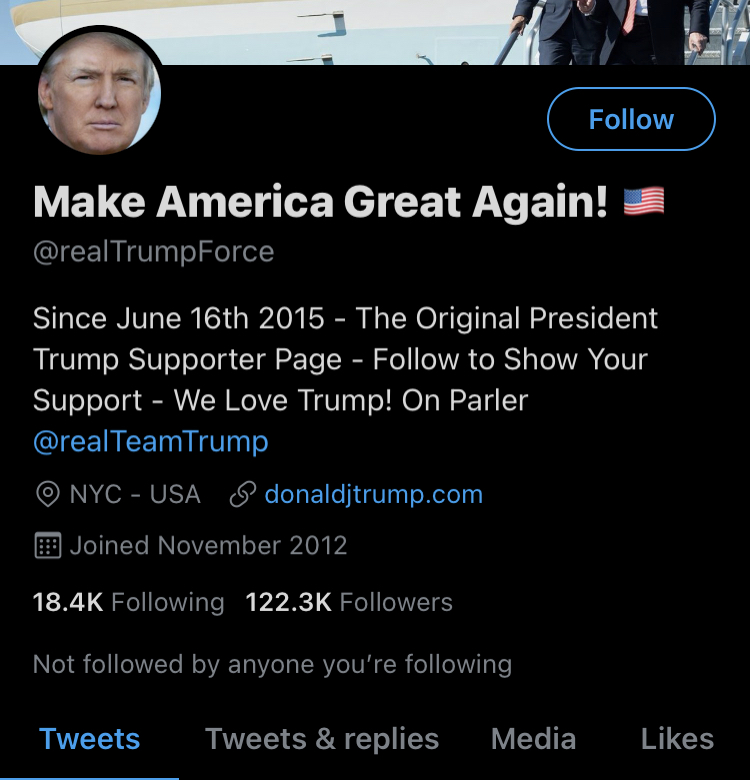Switch to the Tweets tab
The image size is (750, 780).
90,739
